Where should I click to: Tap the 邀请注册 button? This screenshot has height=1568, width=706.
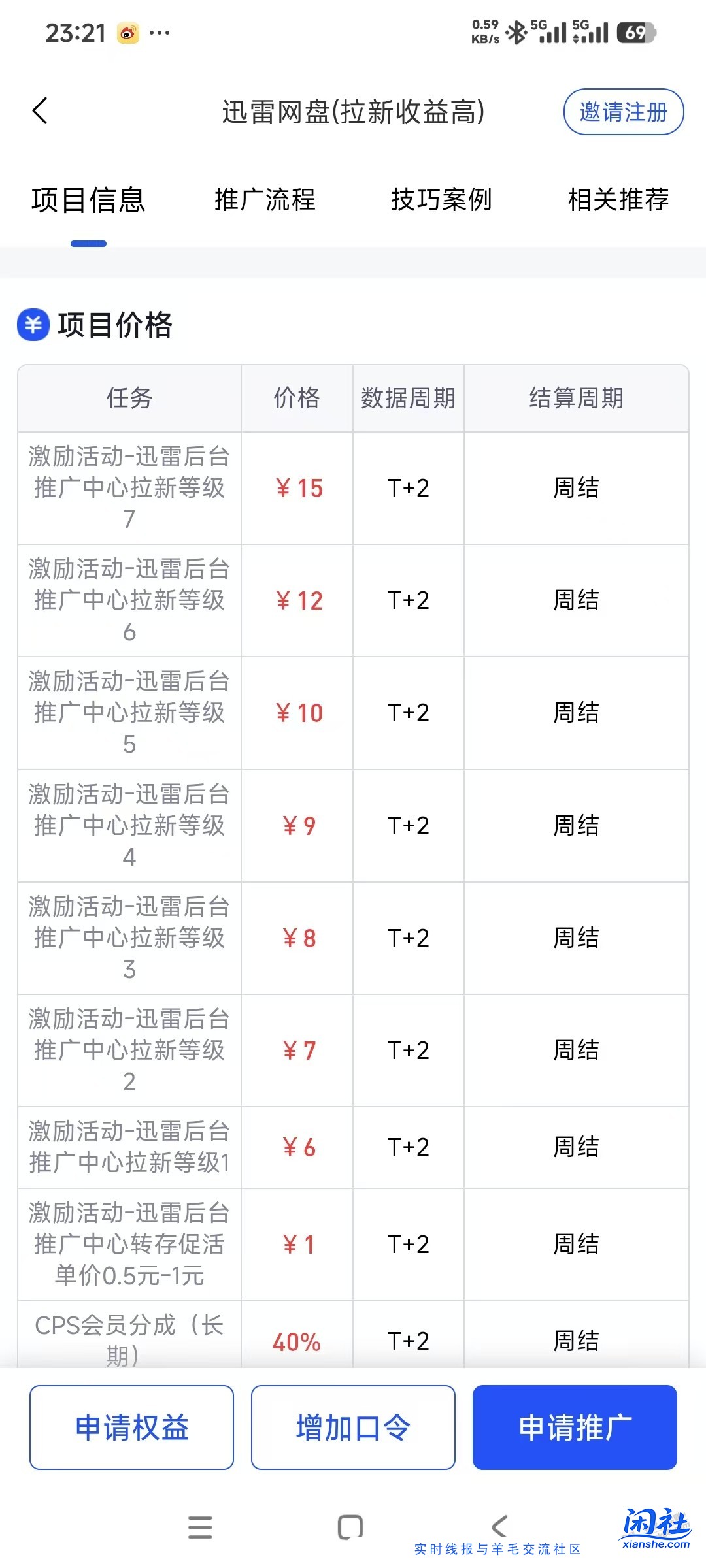point(622,112)
